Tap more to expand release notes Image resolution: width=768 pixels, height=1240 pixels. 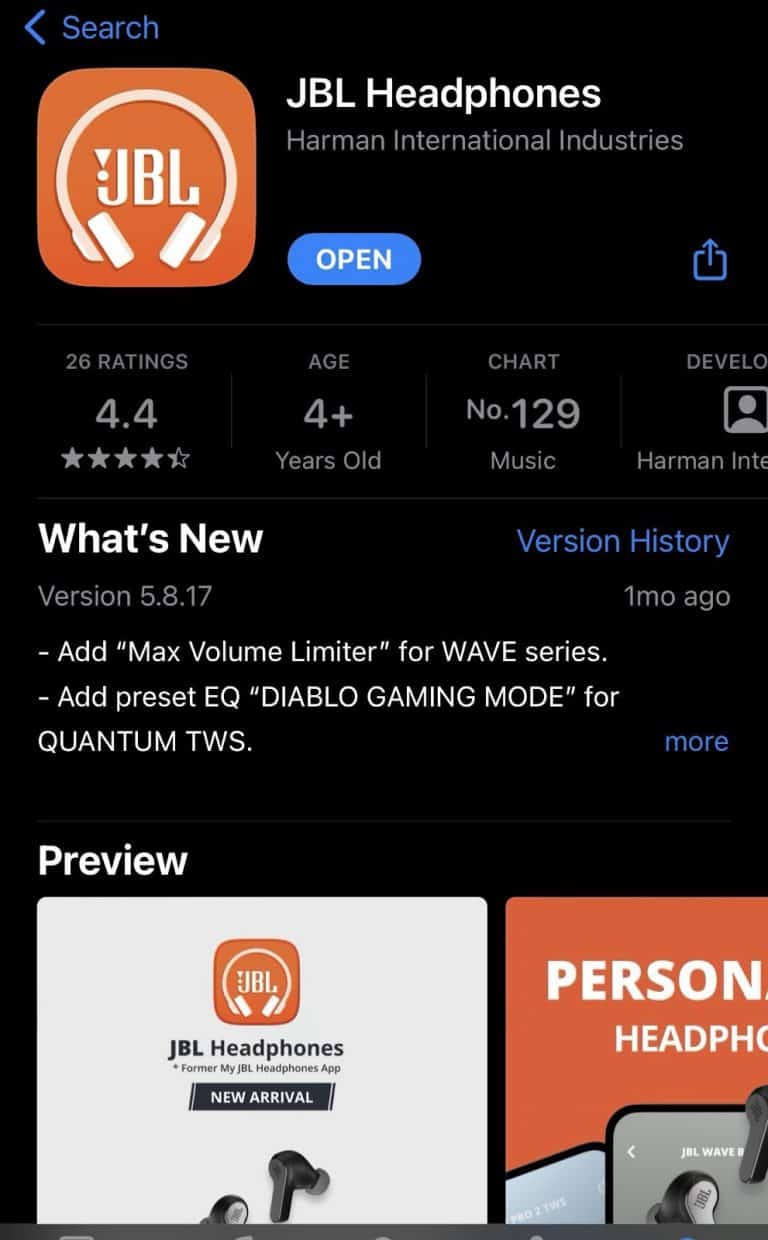tap(696, 741)
